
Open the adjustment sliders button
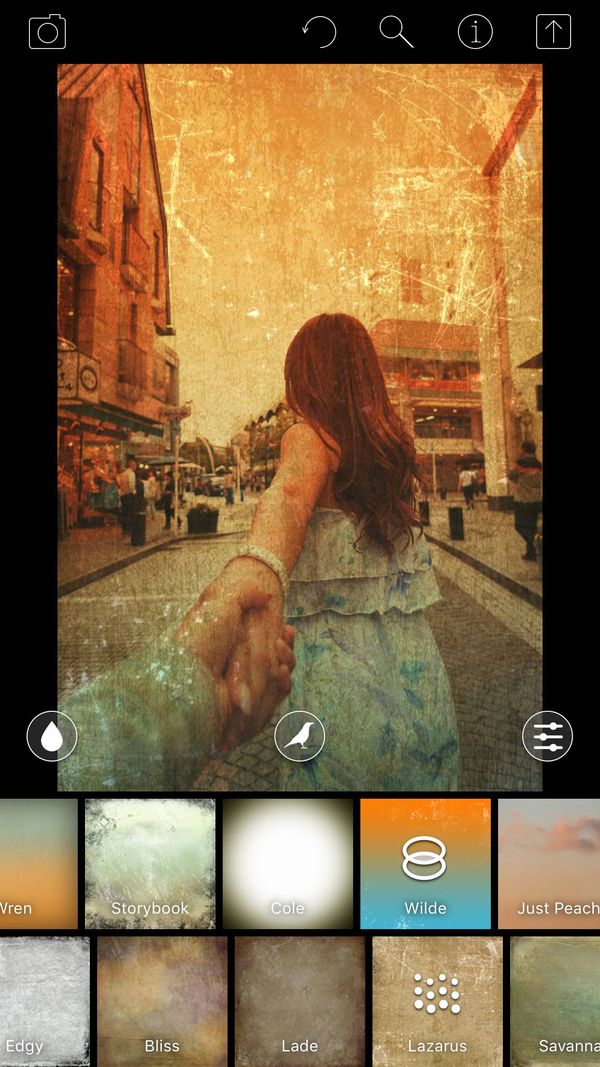[548, 736]
